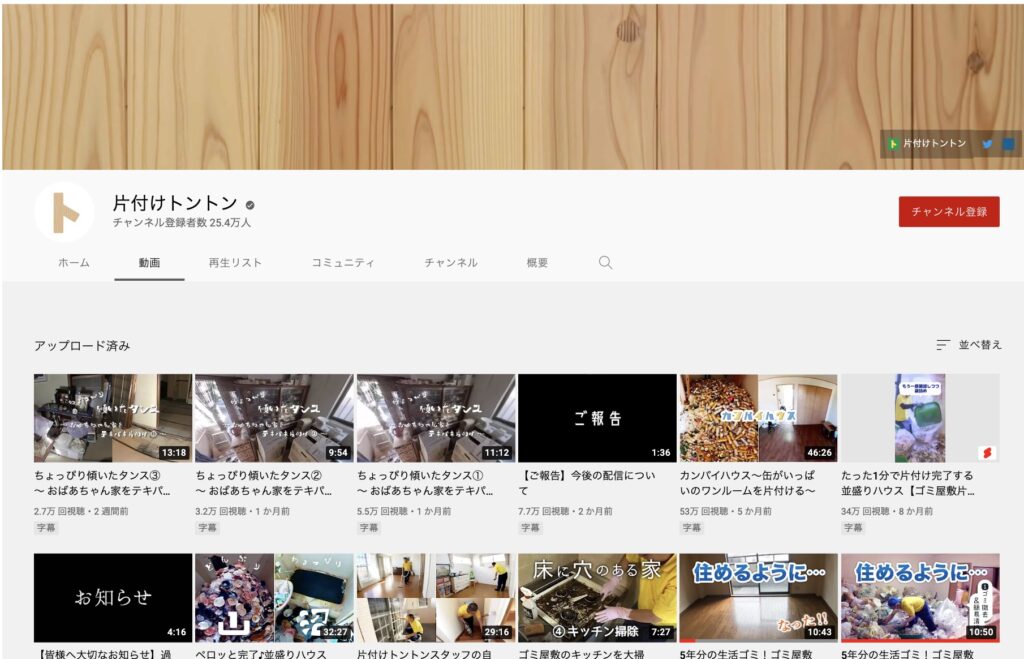The width and height of the screenshot is (1024, 659).
Task: Play ちょっぴり傾いたタンス③ video
Action: pos(112,418)
